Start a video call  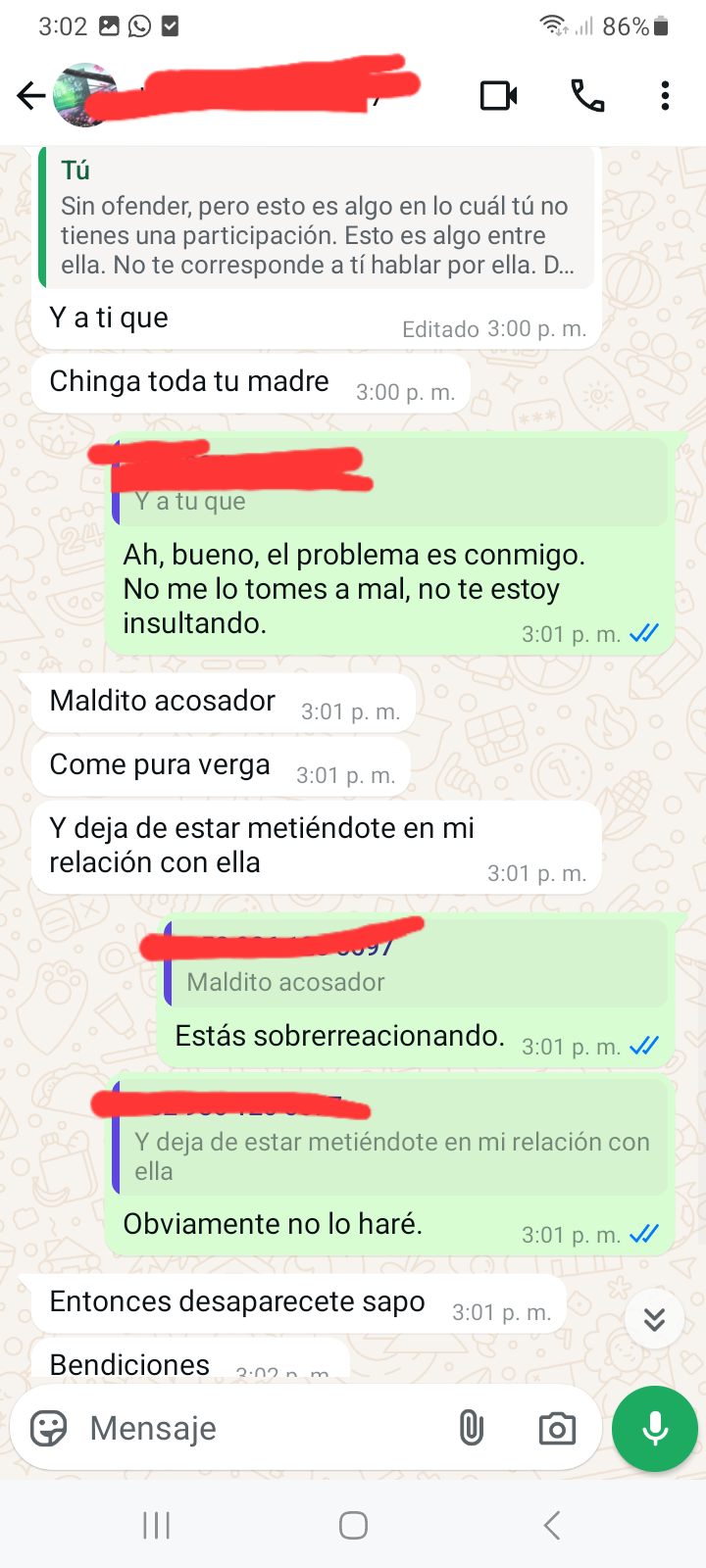[498, 96]
